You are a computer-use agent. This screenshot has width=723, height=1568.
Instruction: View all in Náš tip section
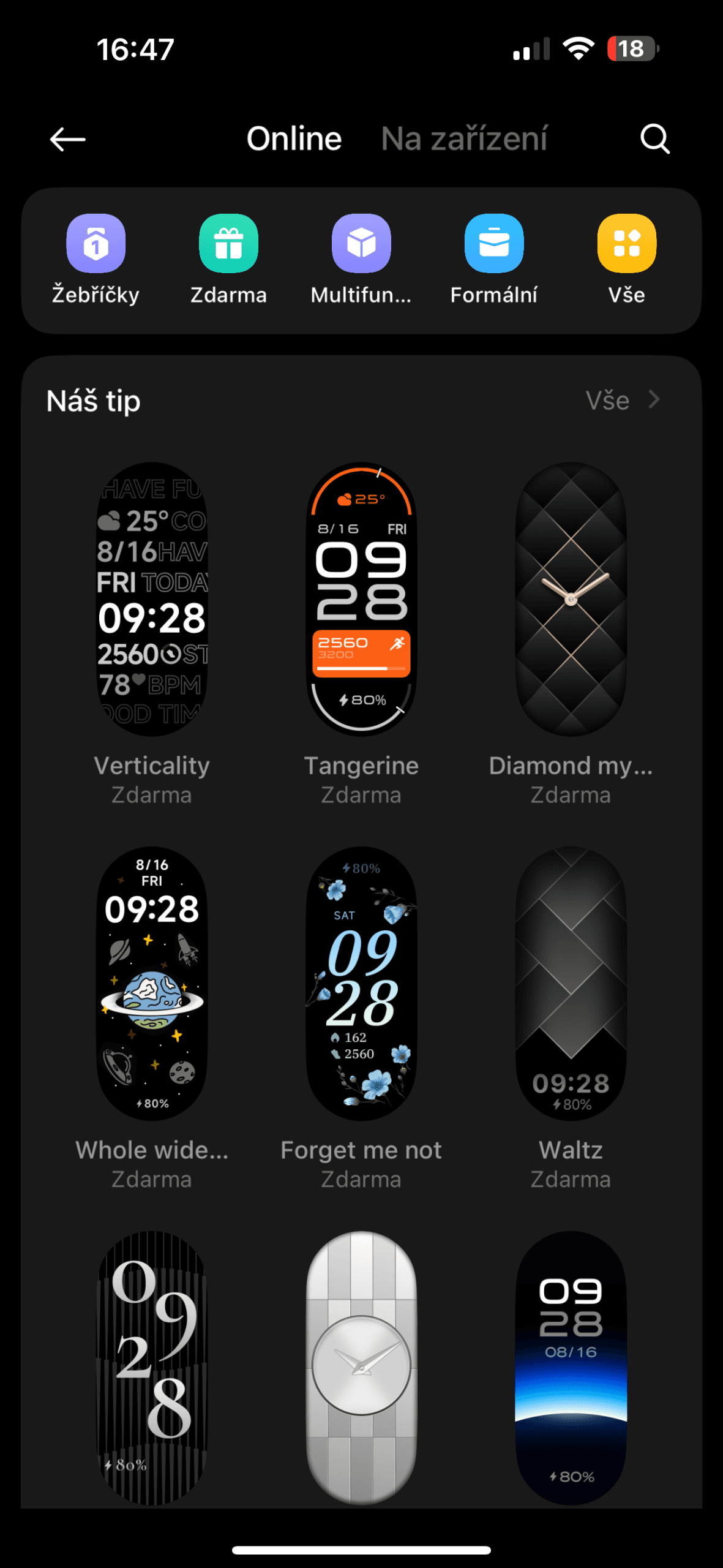pyautogui.click(x=622, y=401)
